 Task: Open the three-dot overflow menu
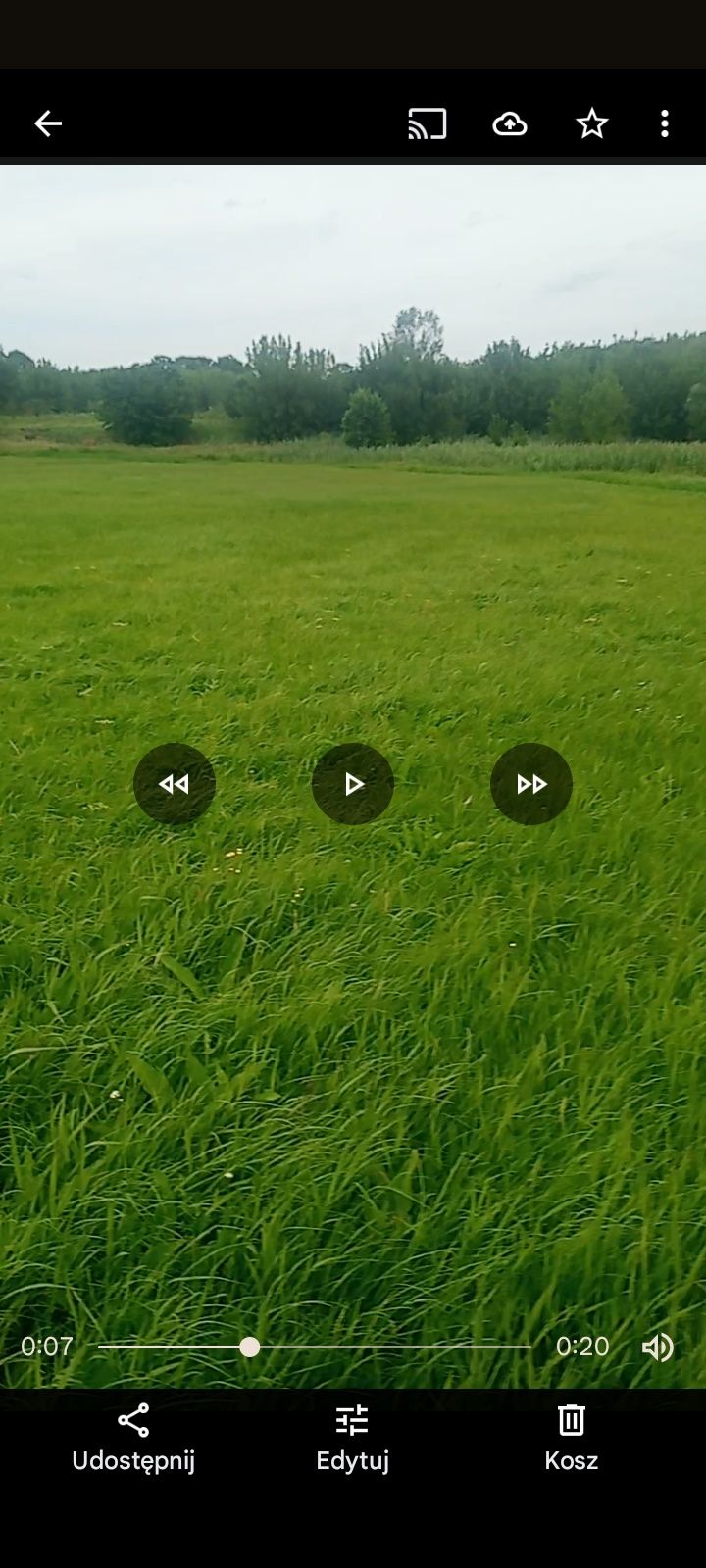coord(665,123)
